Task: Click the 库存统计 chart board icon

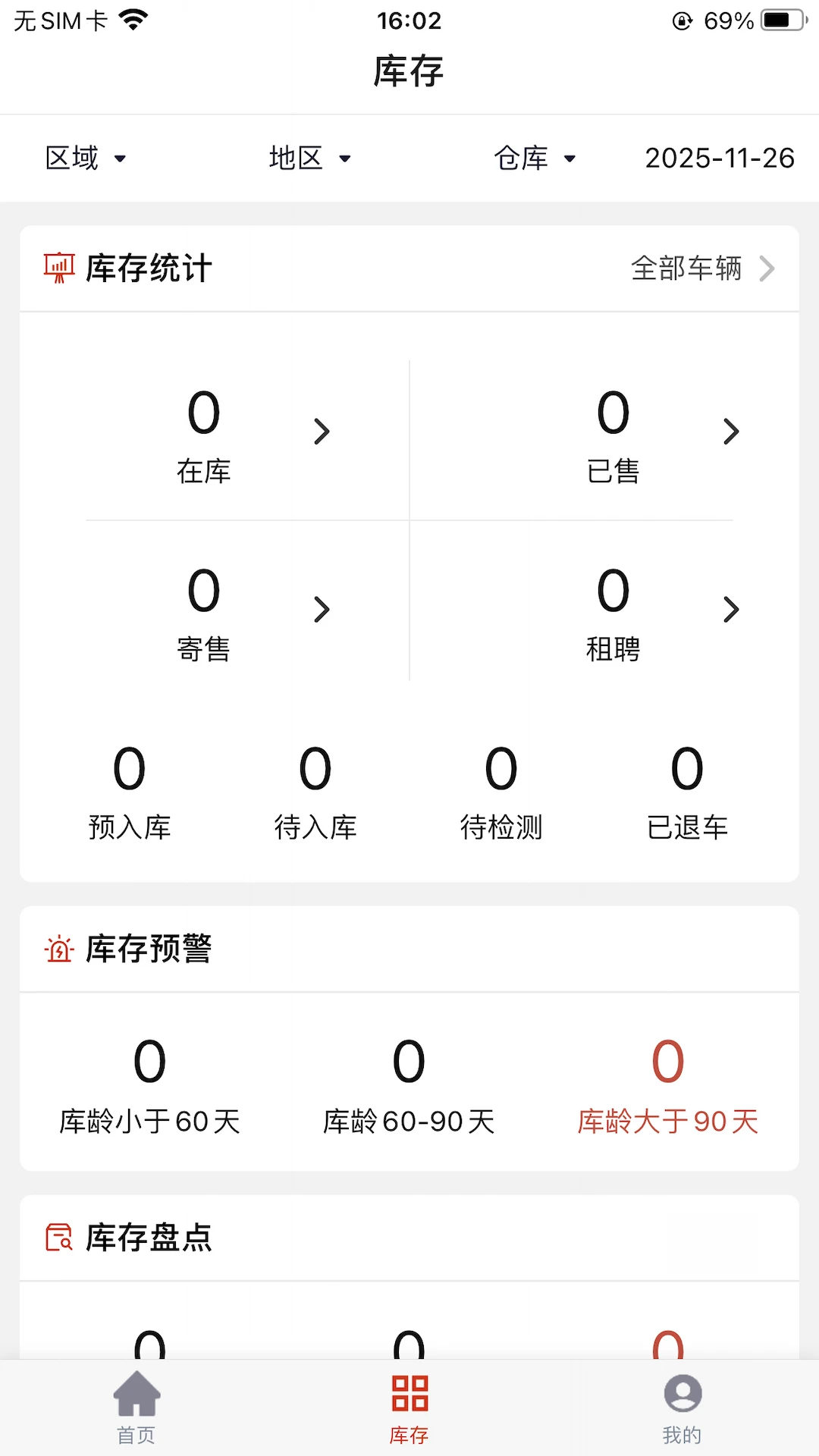Action: pos(59,267)
